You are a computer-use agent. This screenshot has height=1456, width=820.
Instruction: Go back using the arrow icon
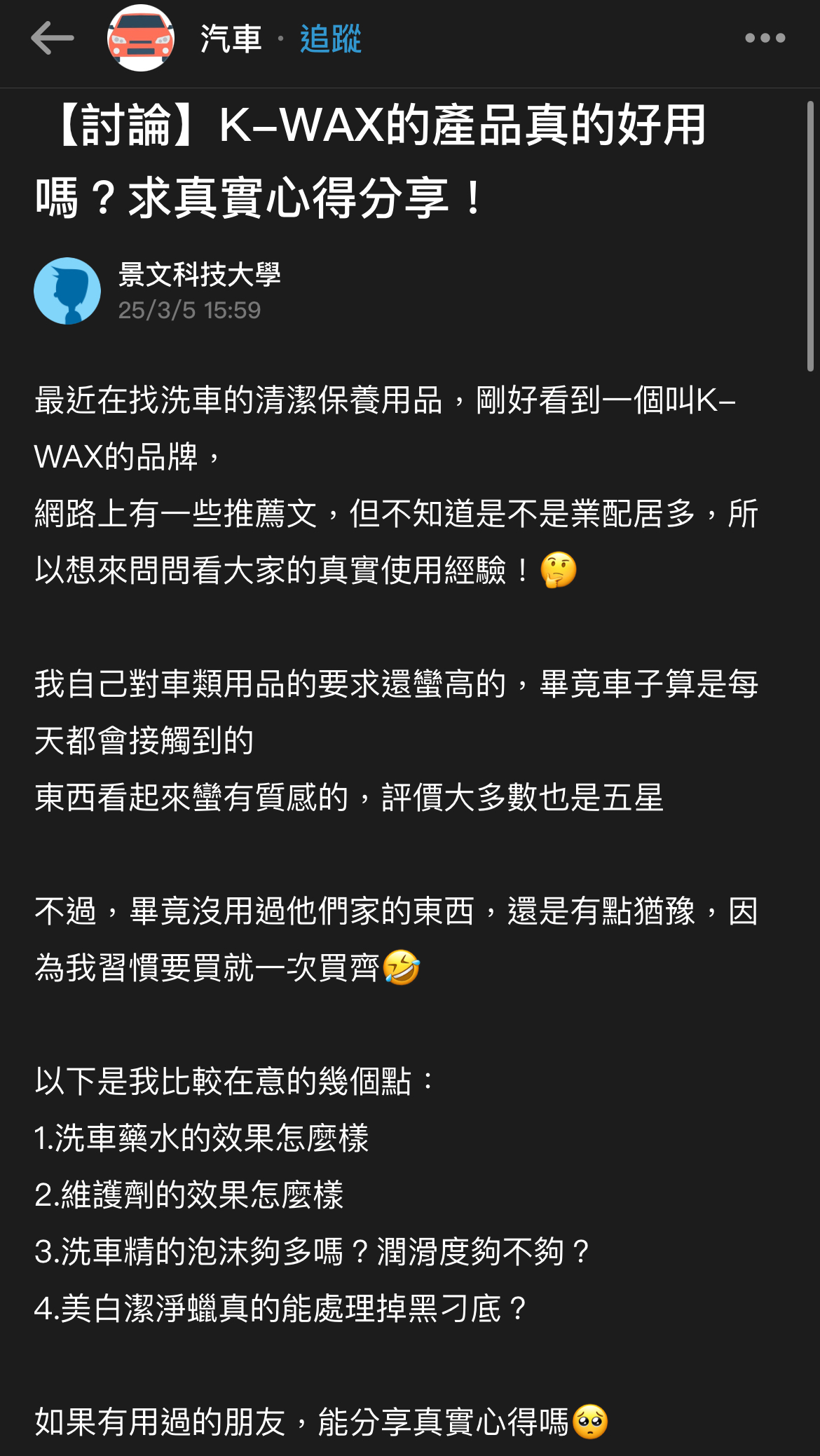point(53,38)
